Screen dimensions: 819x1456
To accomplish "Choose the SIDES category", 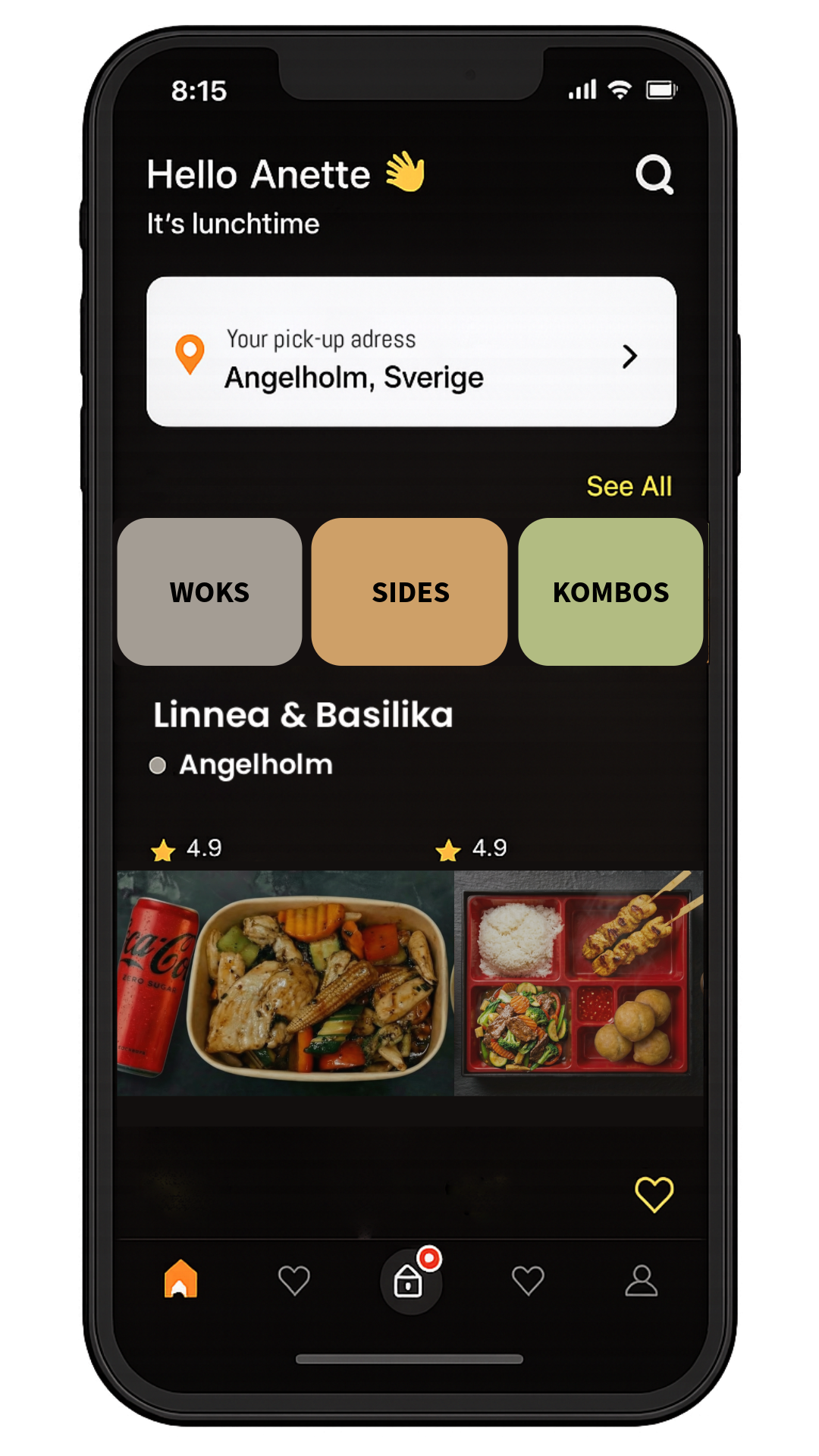I will pos(409,591).
